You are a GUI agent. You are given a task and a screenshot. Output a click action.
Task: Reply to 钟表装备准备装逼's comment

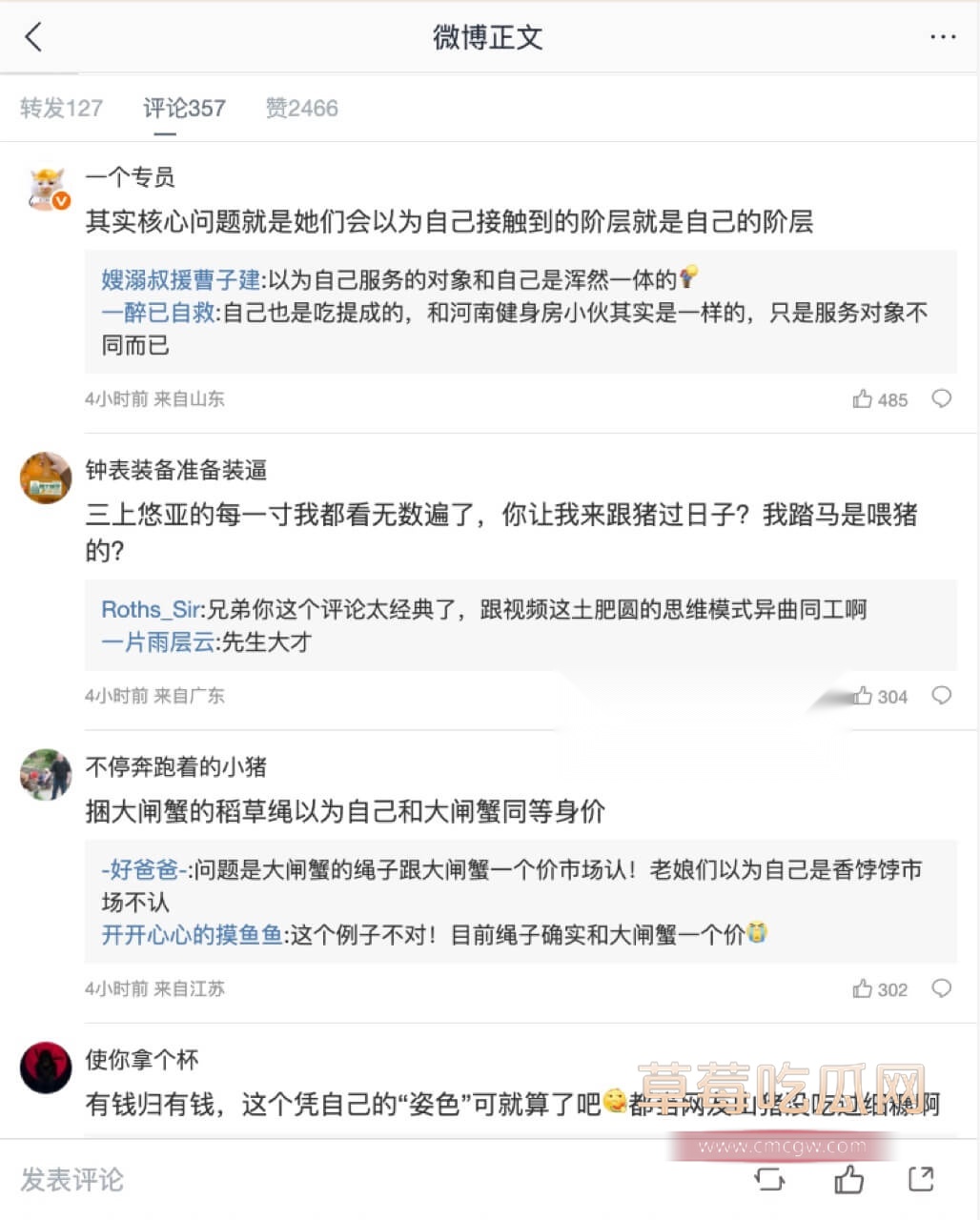(x=941, y=695)
